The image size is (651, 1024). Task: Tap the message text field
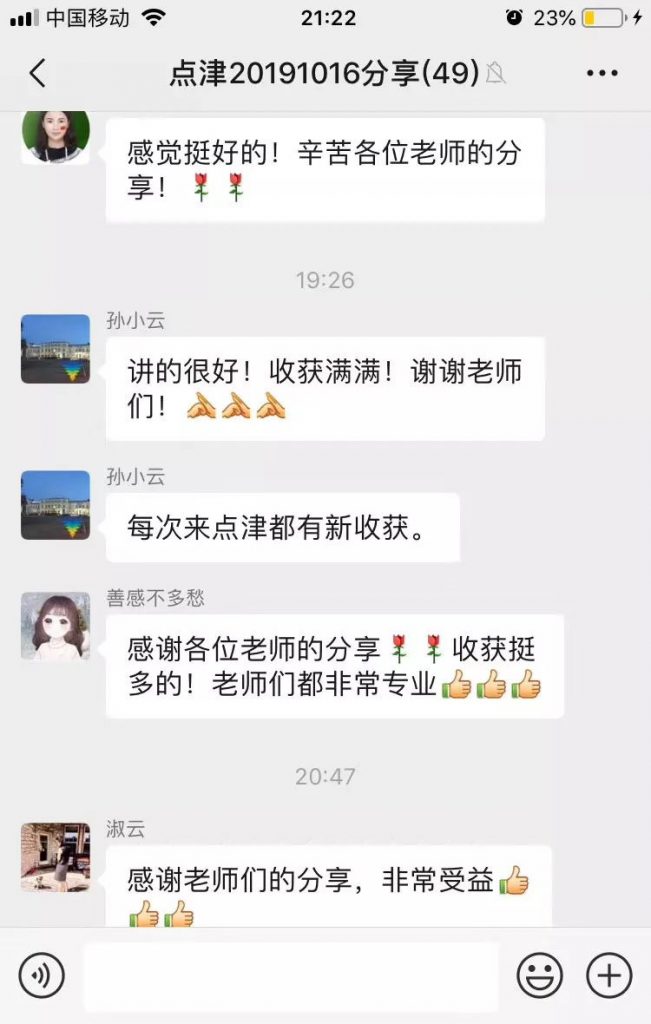click(290, 976)
